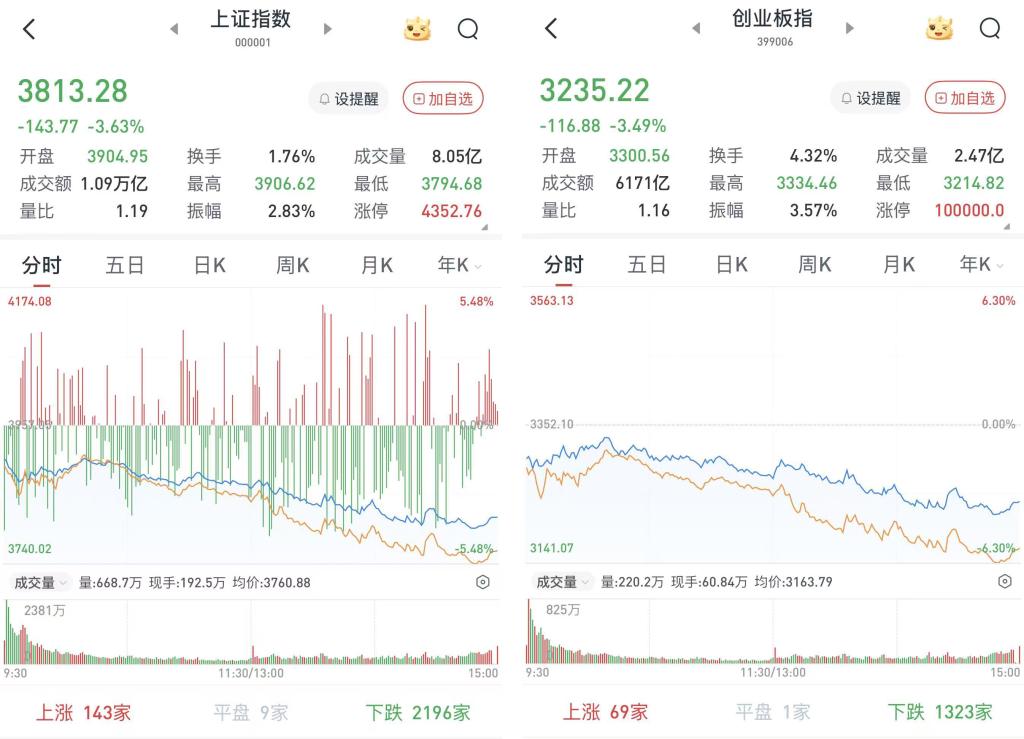The image size is (1024, 739).
Task: Switch to 五日 chart for 上证指数
Action: click(125, 265)
